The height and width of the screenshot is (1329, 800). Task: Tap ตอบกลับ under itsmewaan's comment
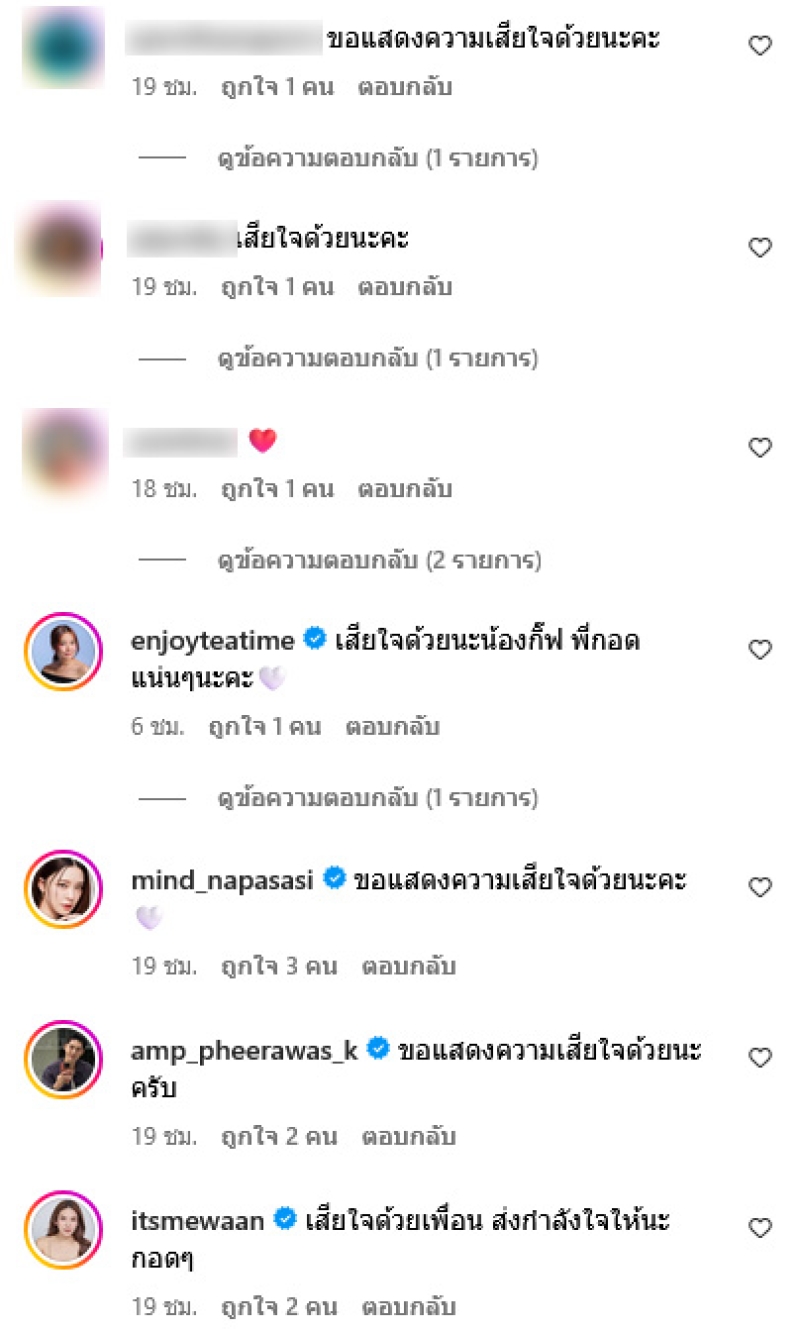click(407, 1306)
